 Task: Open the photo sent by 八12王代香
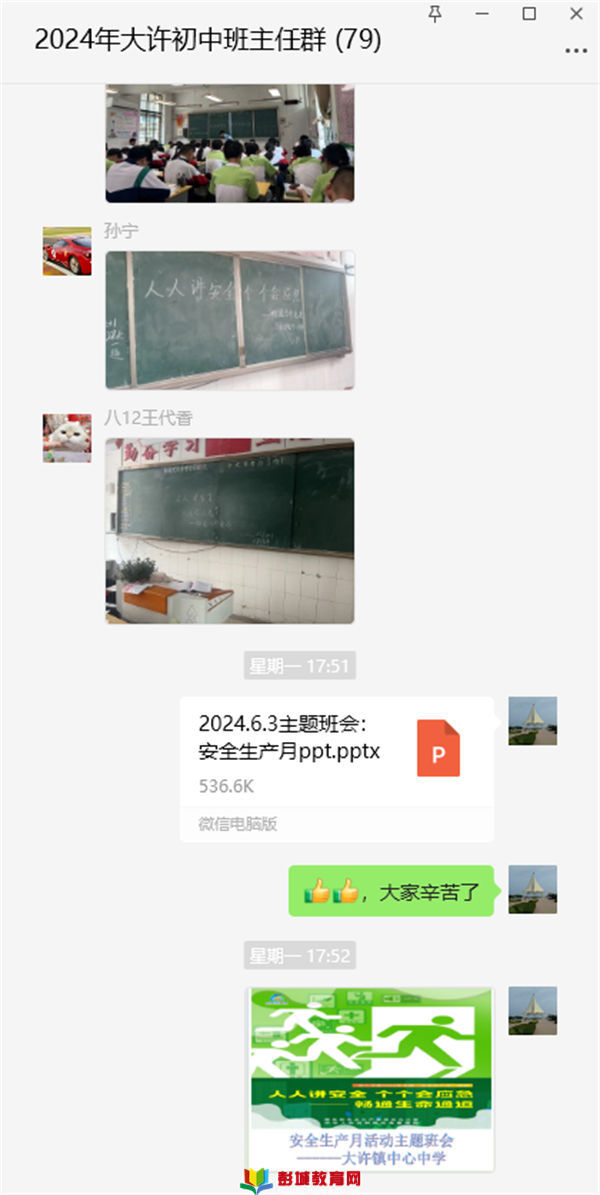tap(230, 530)
